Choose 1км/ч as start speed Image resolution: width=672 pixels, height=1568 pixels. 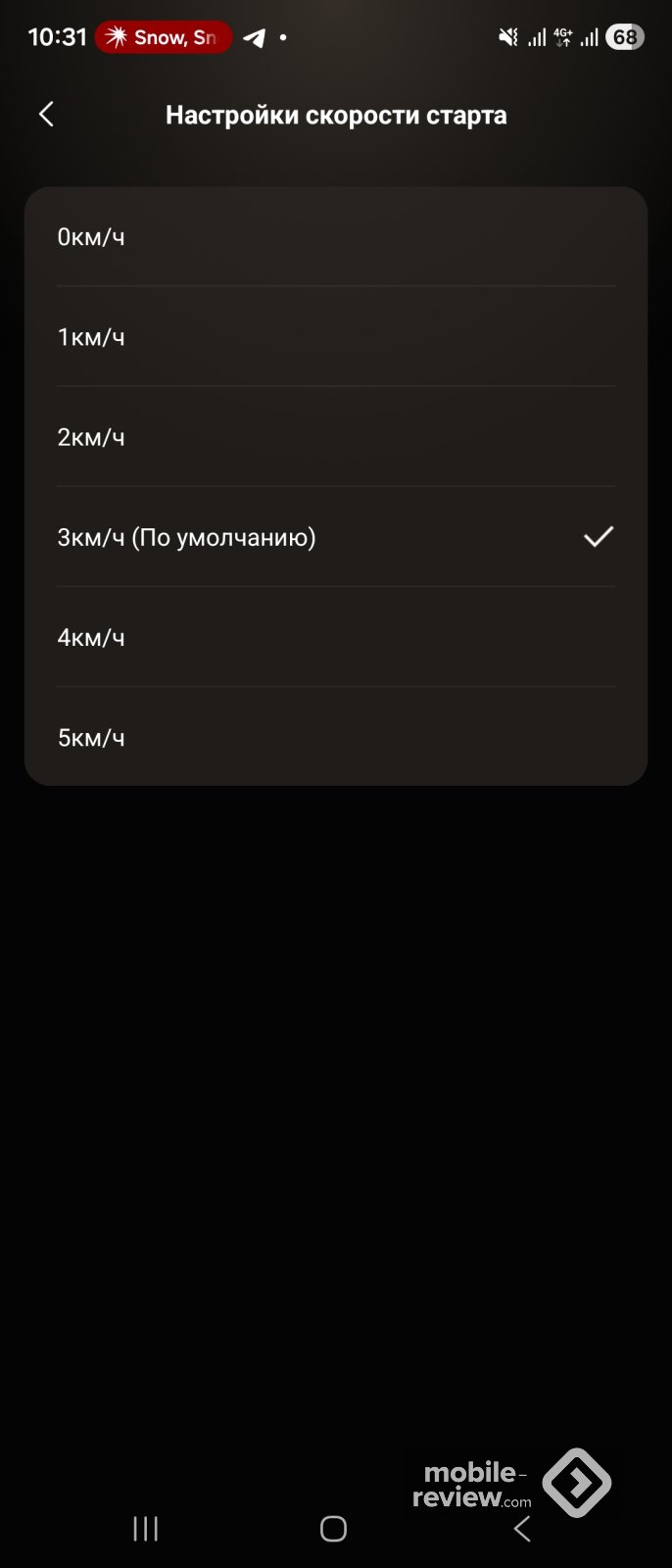tap(335, 337)
